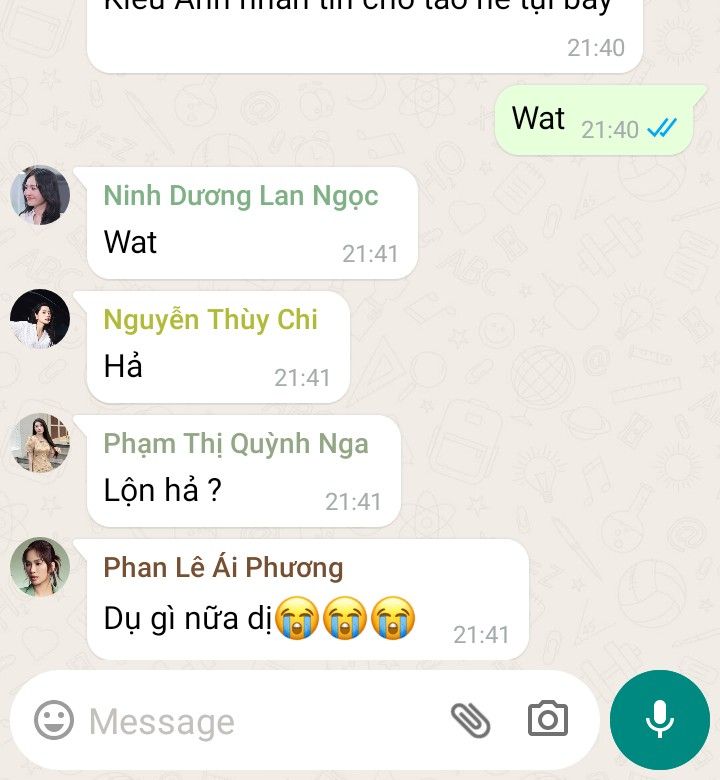This screenshot has height=780, width=720.
Task: Tap the sender name Phan Lê Ái Phương
Action: click(223, 567)
